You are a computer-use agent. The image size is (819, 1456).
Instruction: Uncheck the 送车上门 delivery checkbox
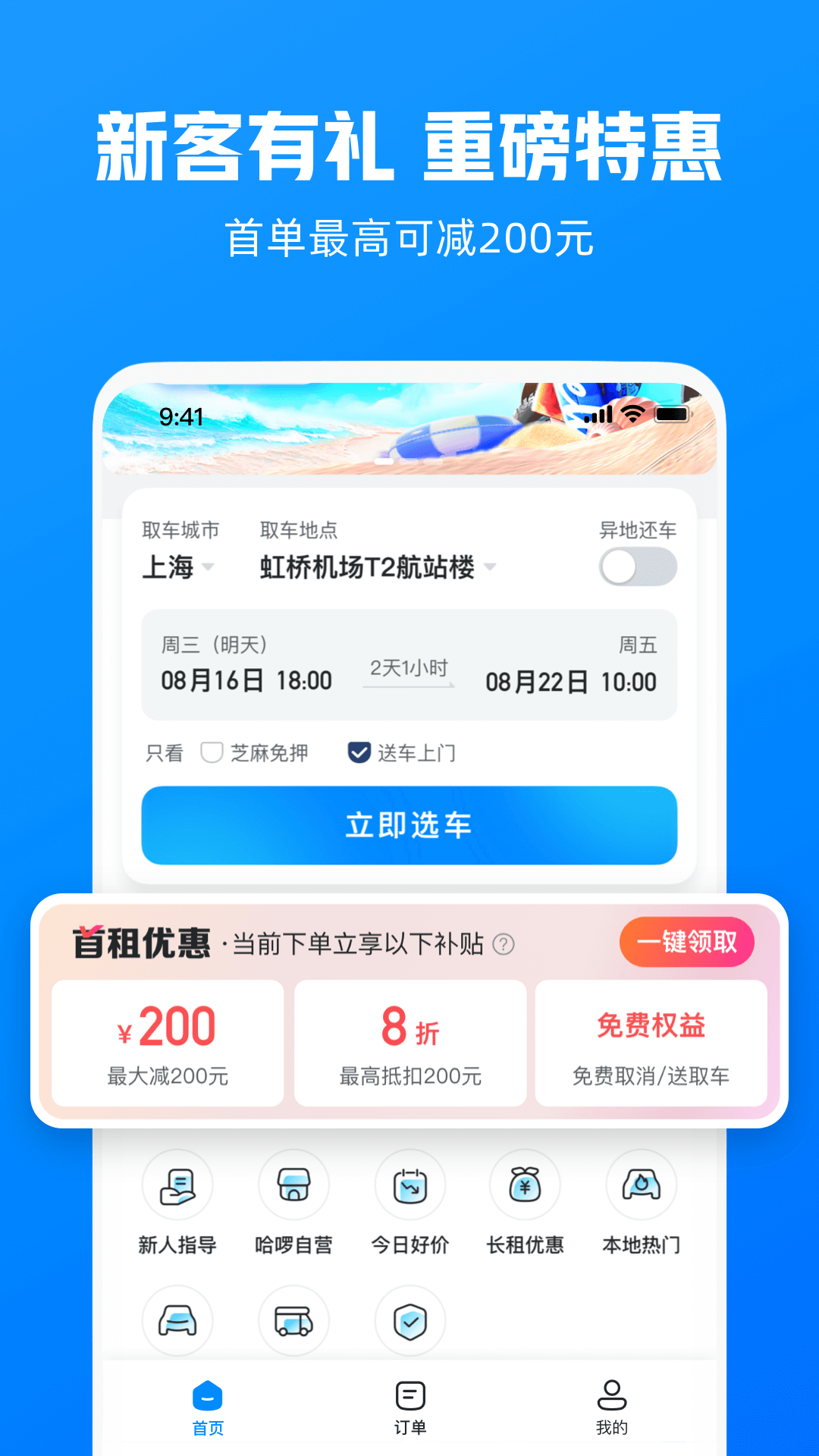[359, 752]
